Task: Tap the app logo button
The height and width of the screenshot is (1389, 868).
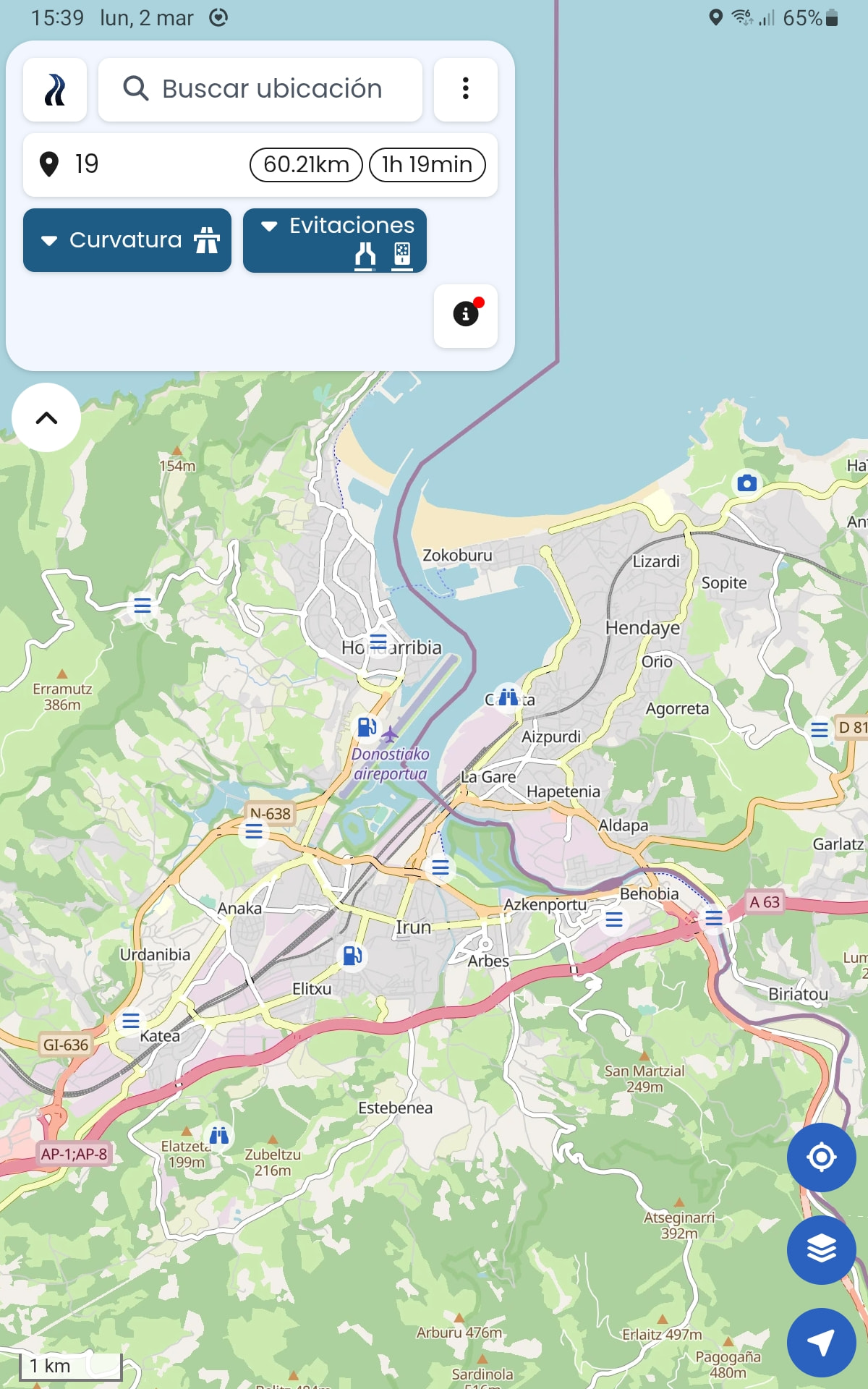Action: [x=55, y=89]
